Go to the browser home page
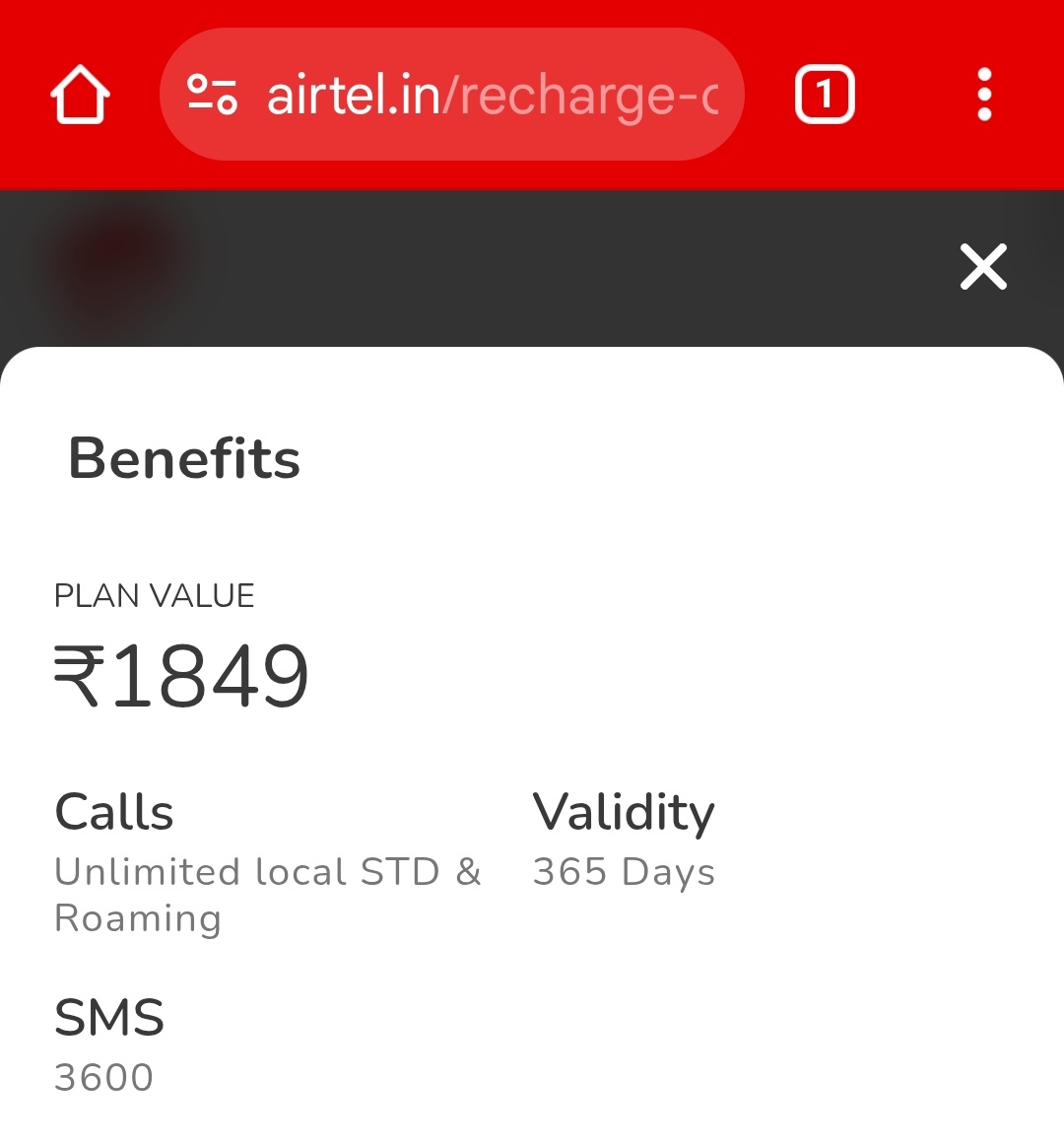 pyautogui.click(x=80, y=95)
